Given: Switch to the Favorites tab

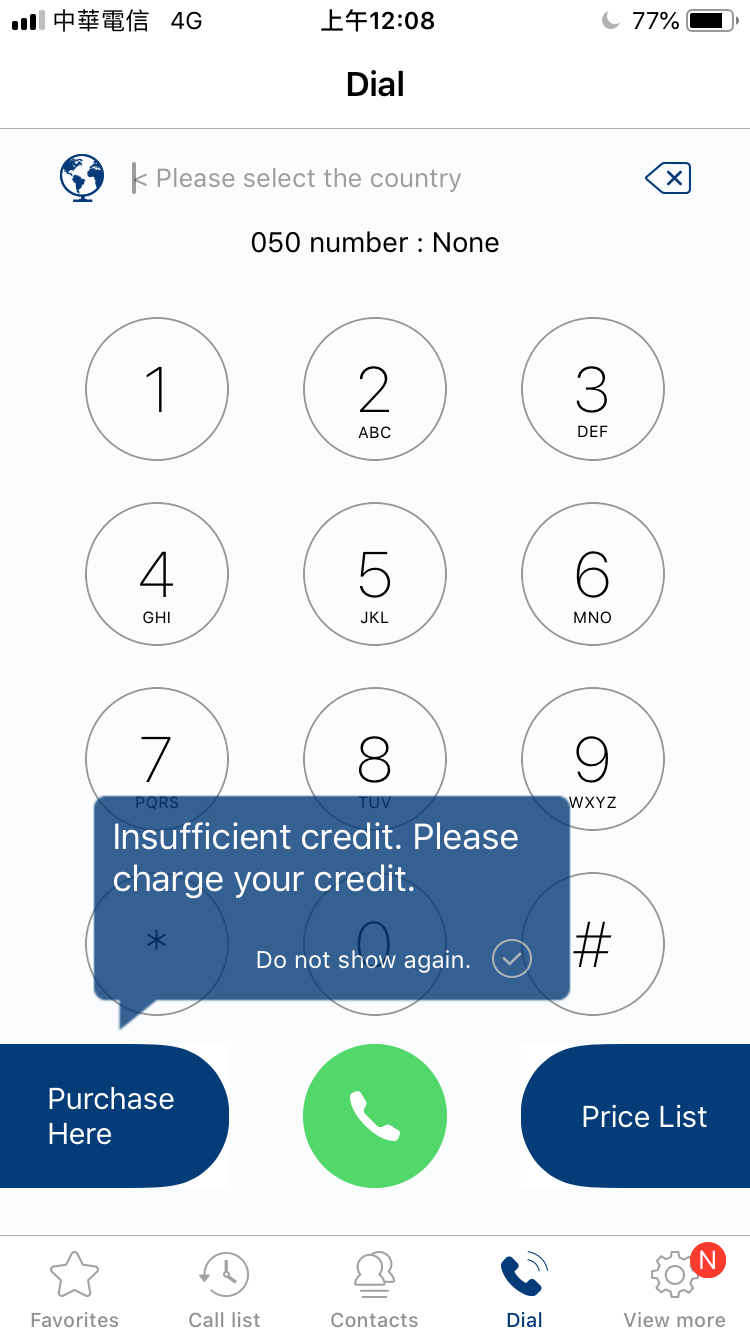Looking at the screenshot, I should pyautogui.click(x=75, y=1290).
